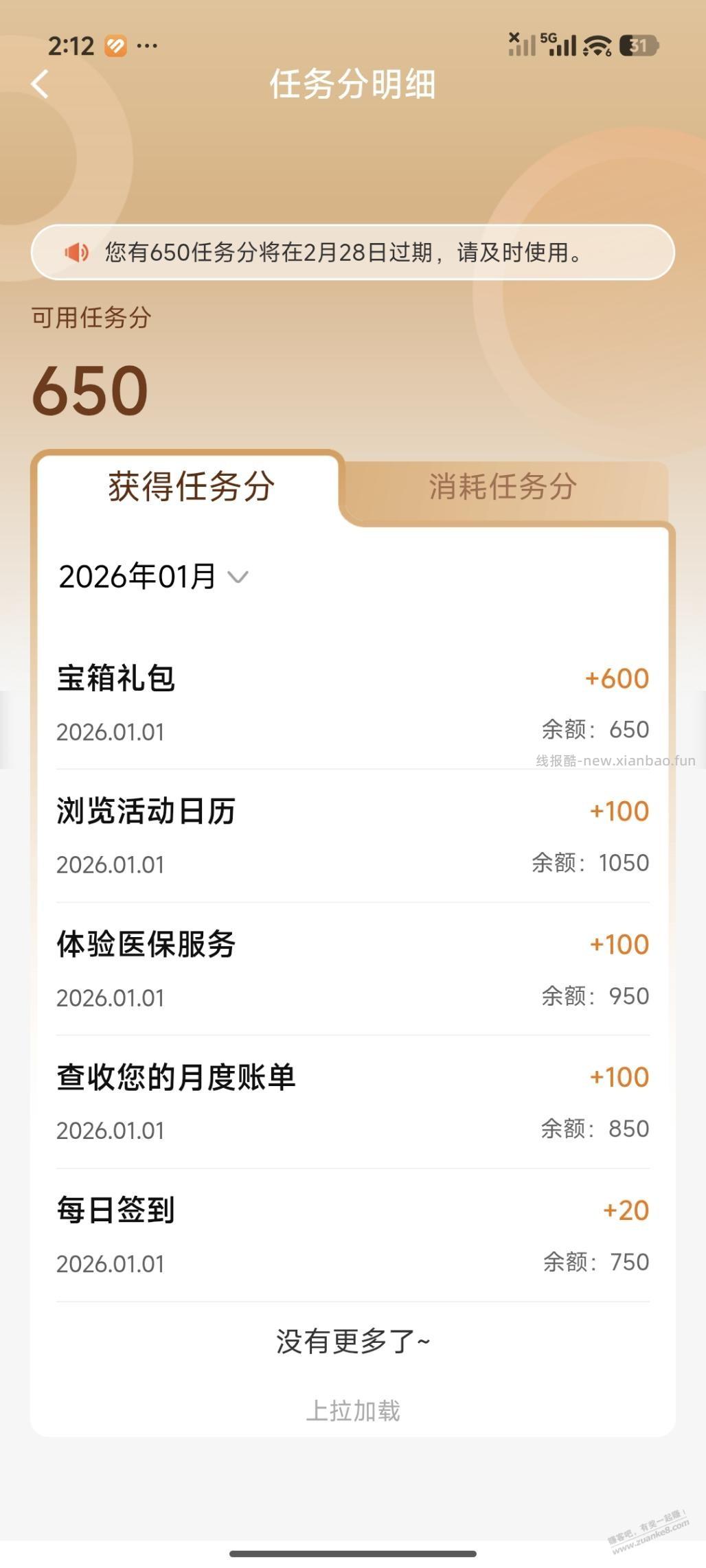This screenshot has width=706, height=1568.
Task: Tap the speaker icon in the expiry notice
Action: pyautogui.click(x=78, y=253)
